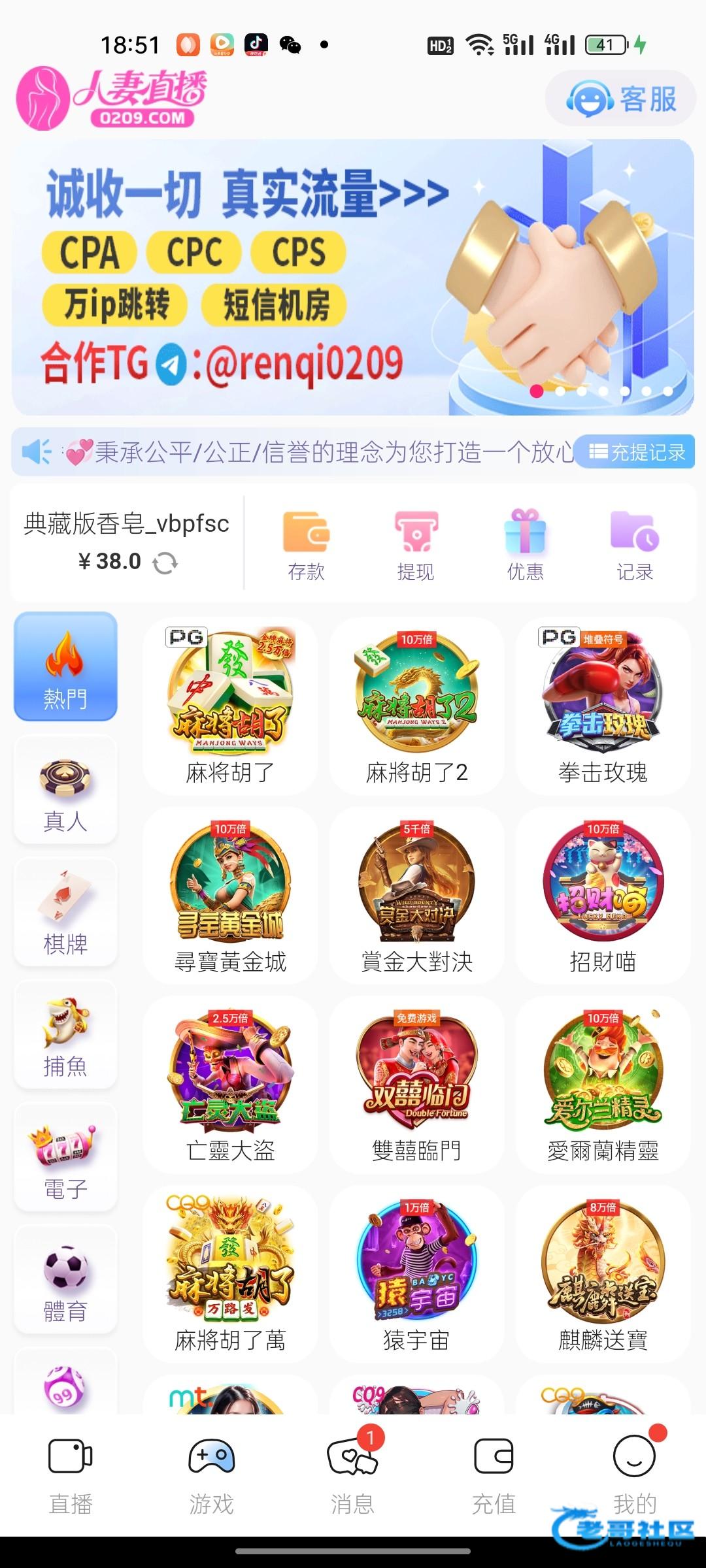
Task: Open the 招財喵 game tile
Action: tap(603, 895)
